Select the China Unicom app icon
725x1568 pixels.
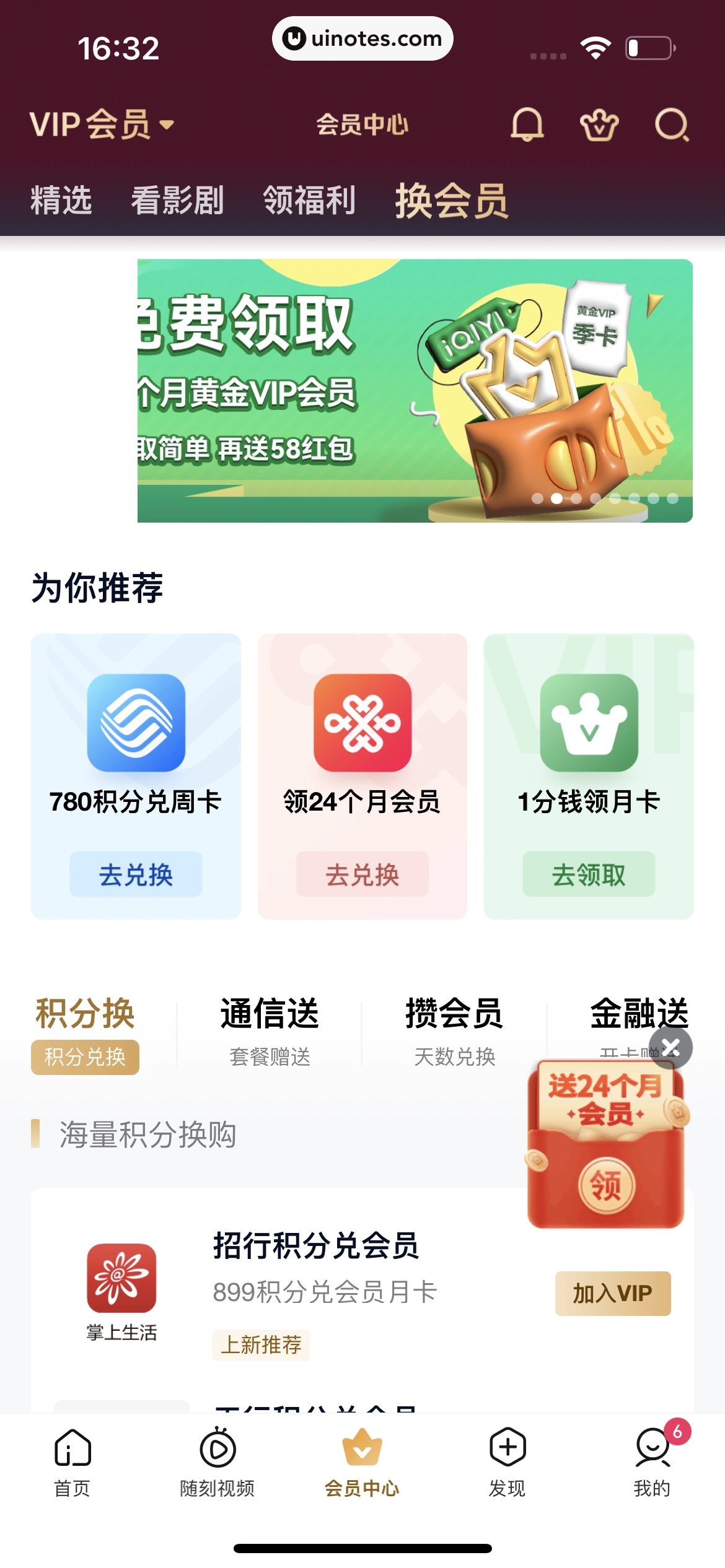click(362, 725)
